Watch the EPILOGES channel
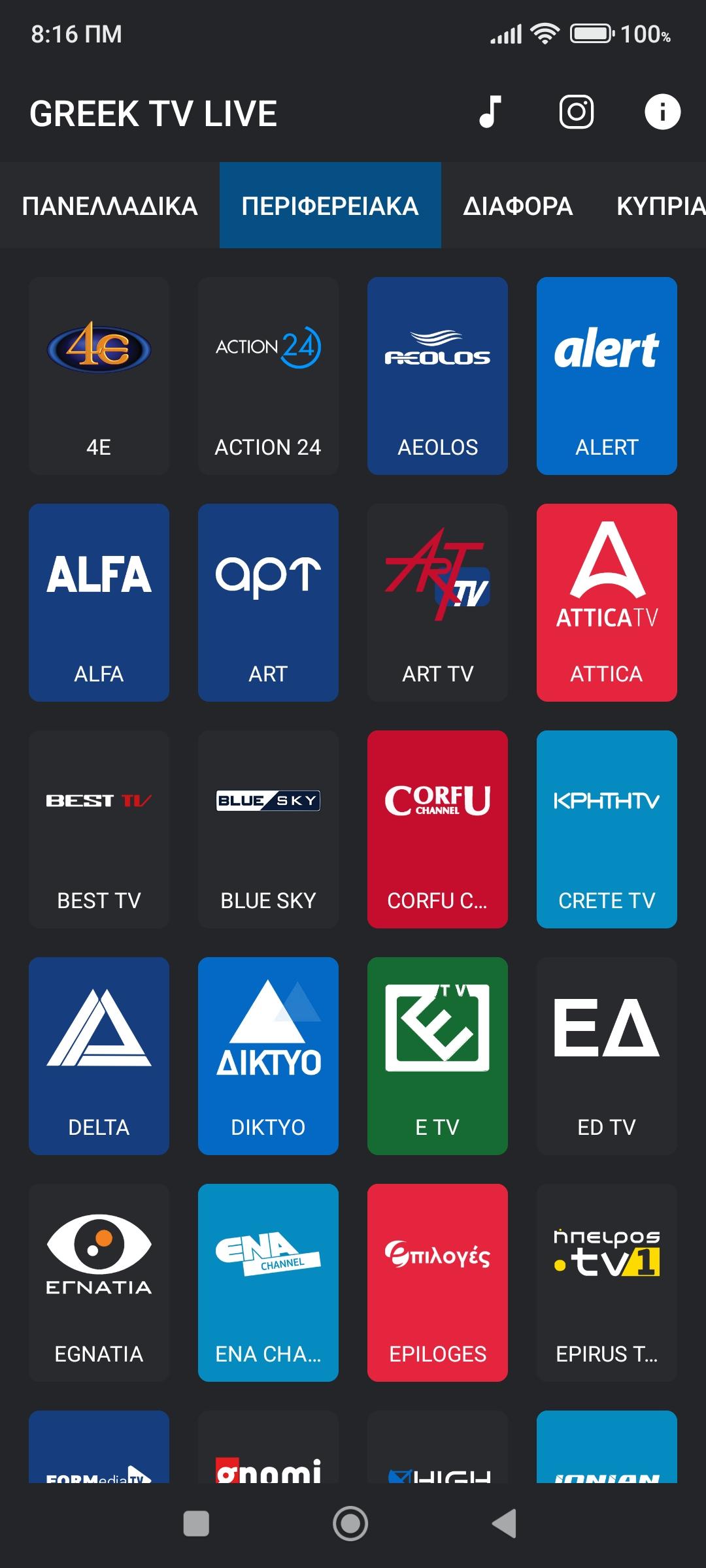Viewport: 706px width, 1568px height. click(437, 1282)
